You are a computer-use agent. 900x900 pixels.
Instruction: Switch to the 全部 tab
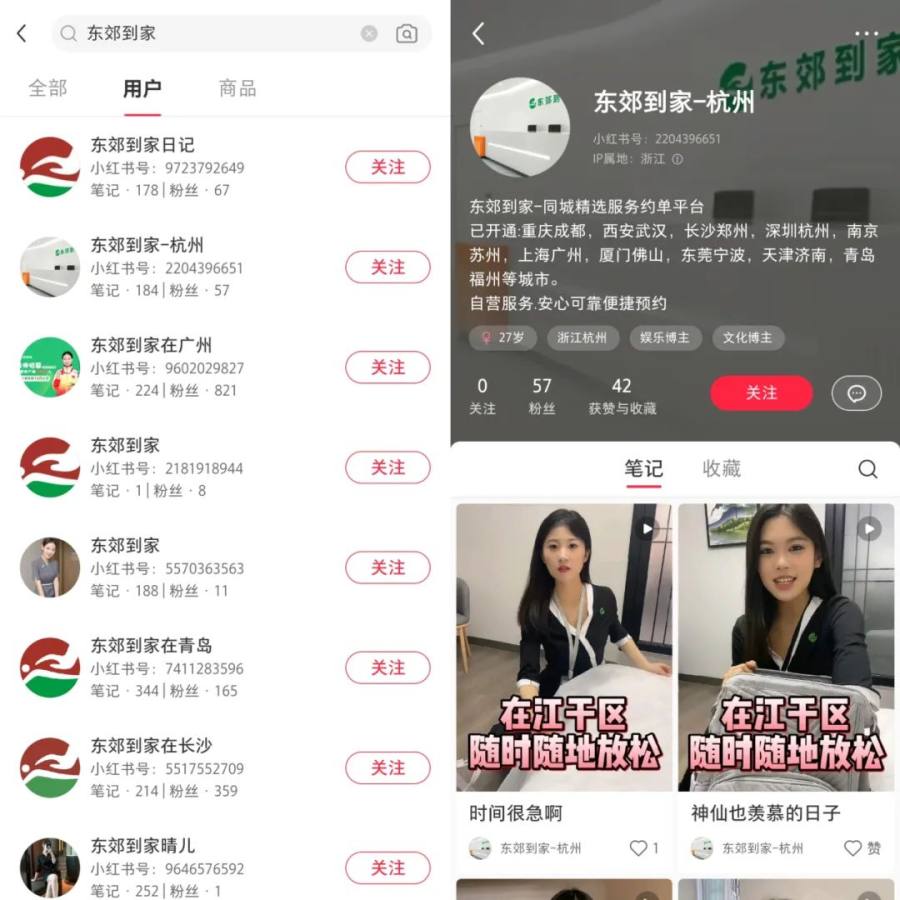[x=47, y=88]
